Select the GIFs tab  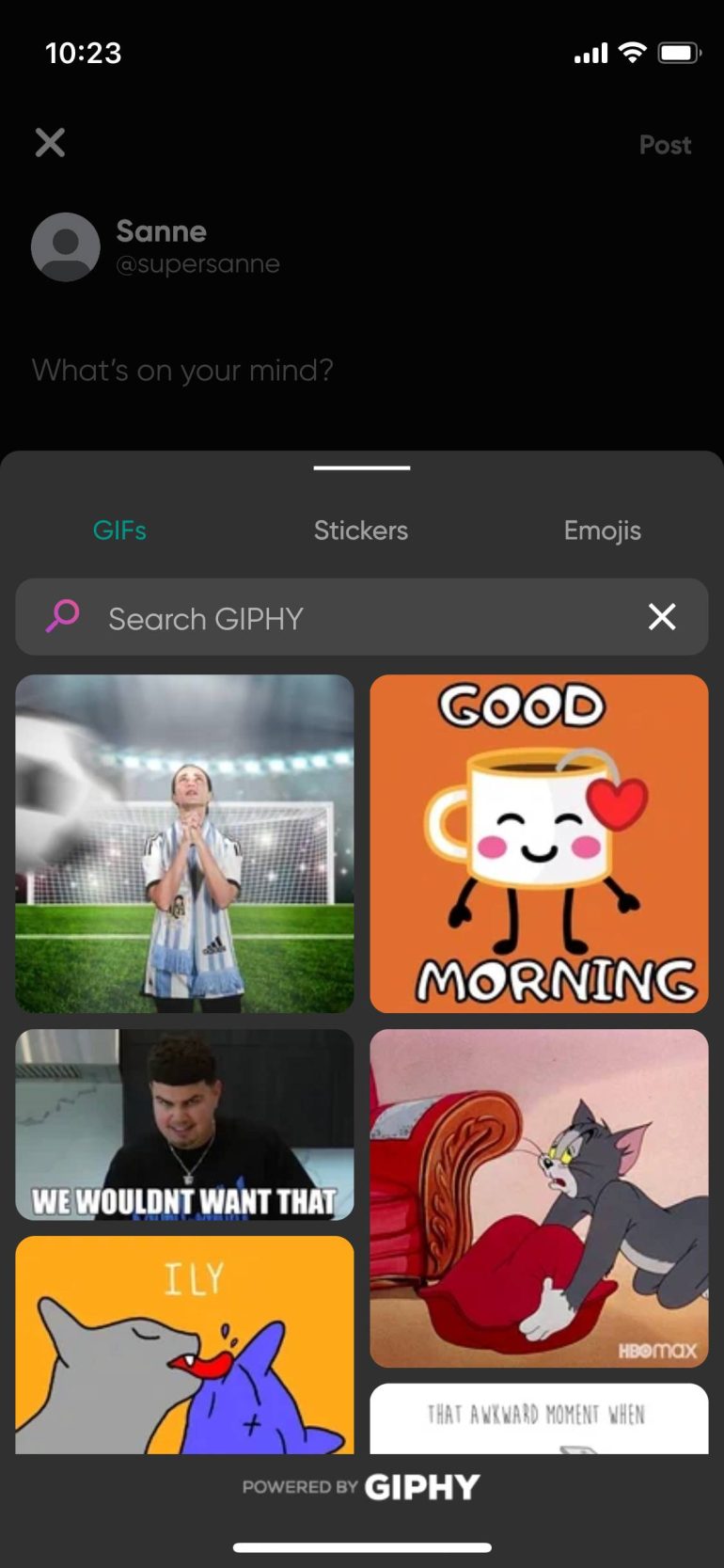119,531
